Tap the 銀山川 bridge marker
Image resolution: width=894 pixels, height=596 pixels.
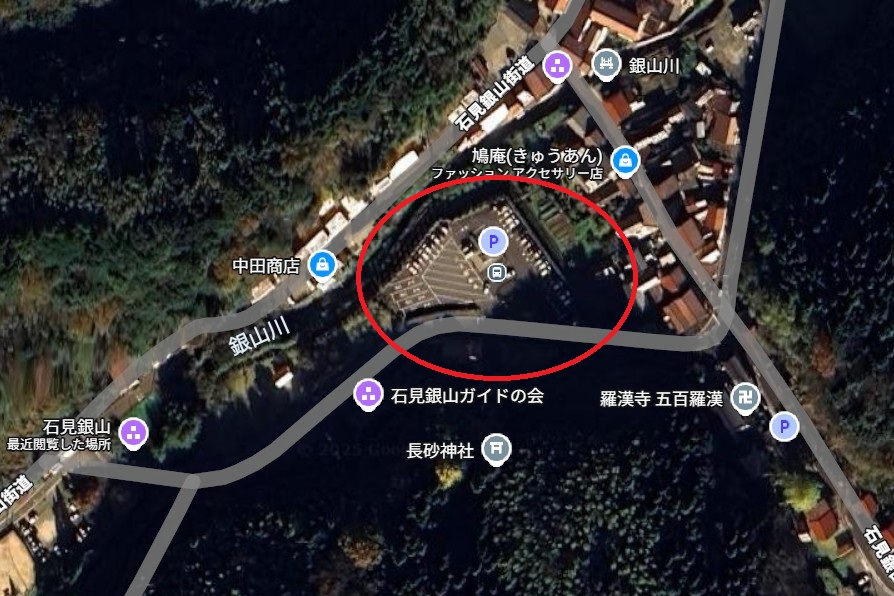(606, 66)
